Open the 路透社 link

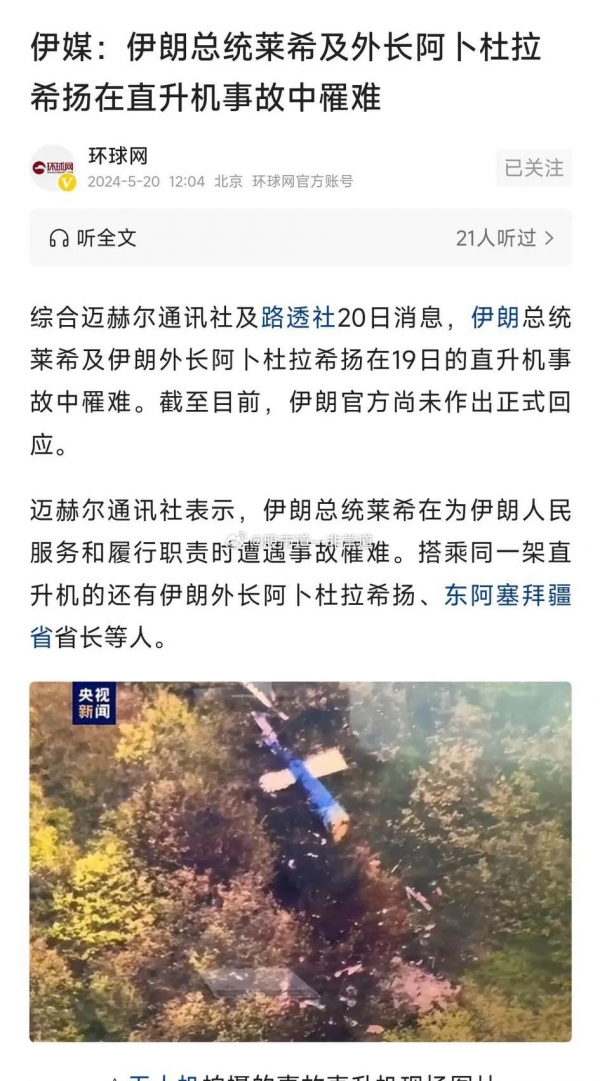tap(298, 318)
